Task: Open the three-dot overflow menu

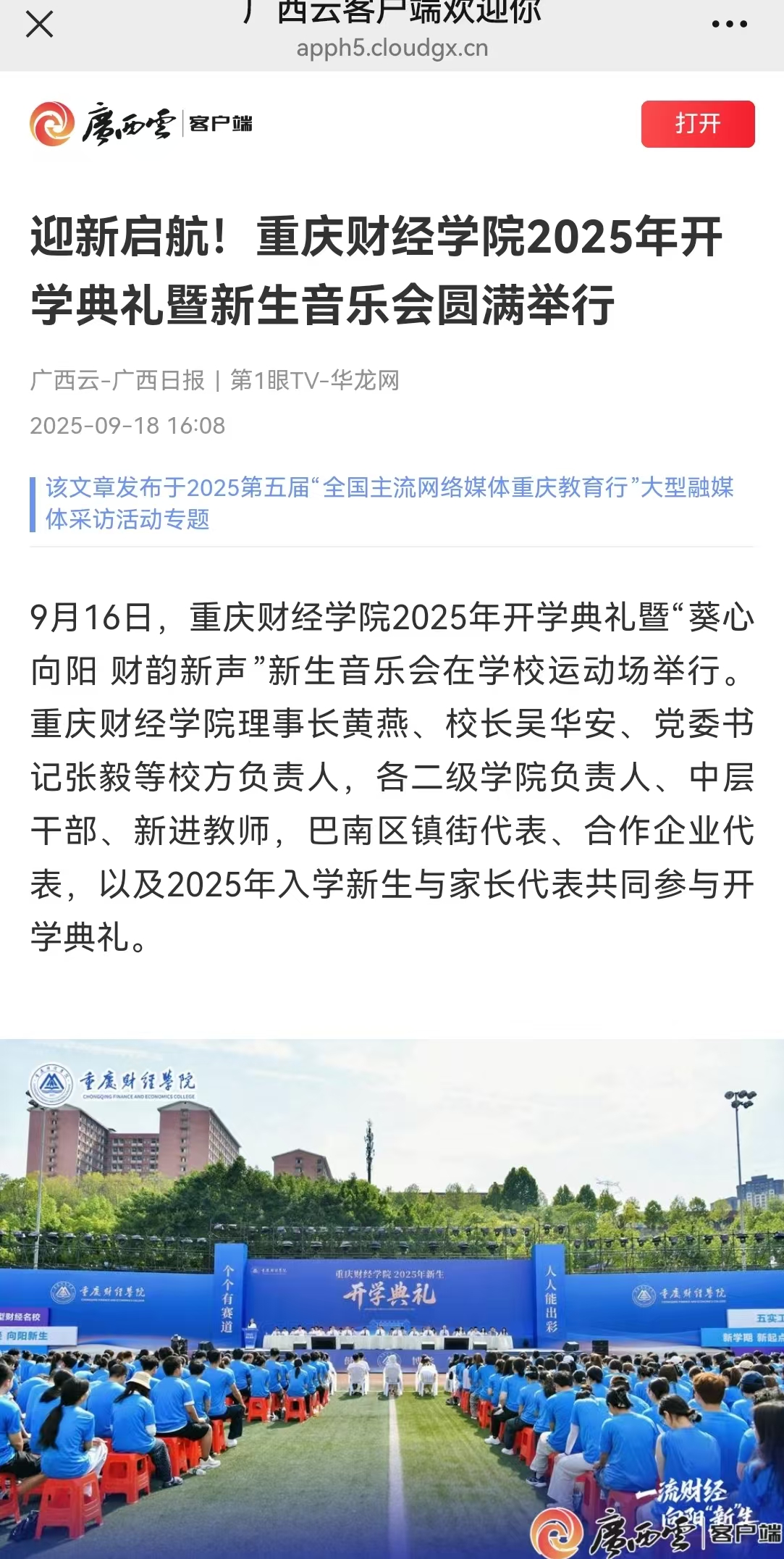Action: 729,25
